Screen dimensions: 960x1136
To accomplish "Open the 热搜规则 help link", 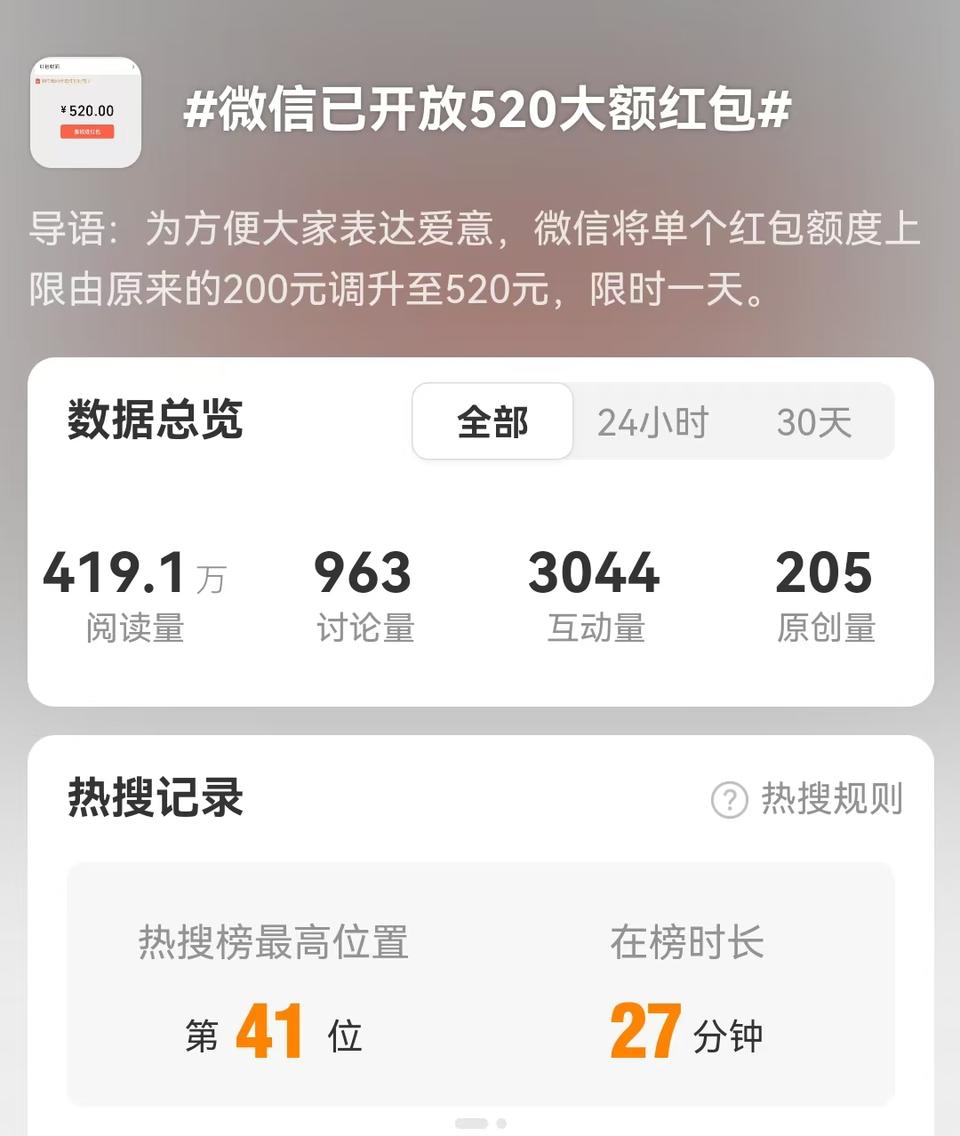I will click(806, 799).
